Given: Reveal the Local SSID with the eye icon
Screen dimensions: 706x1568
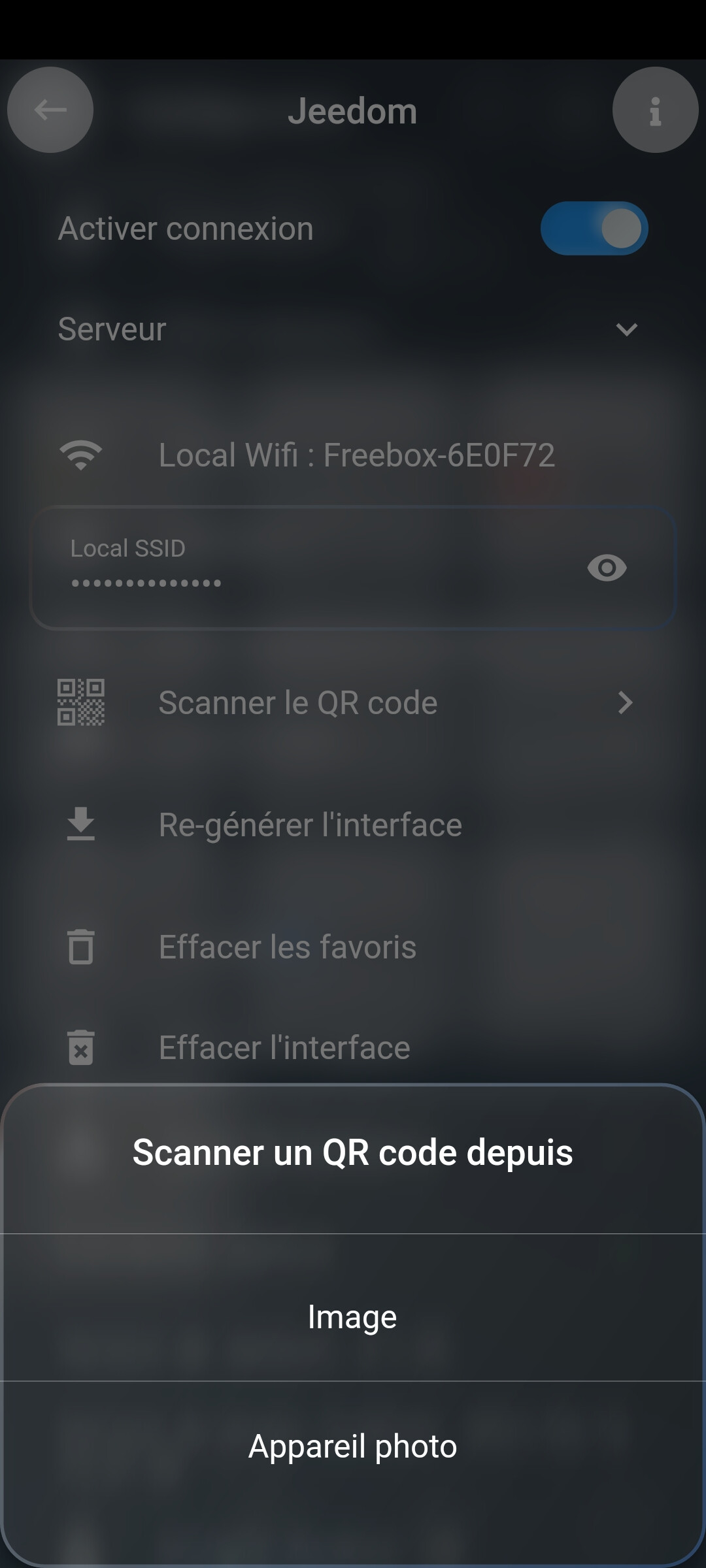Looking at the screenshot, I should (607, 568).
